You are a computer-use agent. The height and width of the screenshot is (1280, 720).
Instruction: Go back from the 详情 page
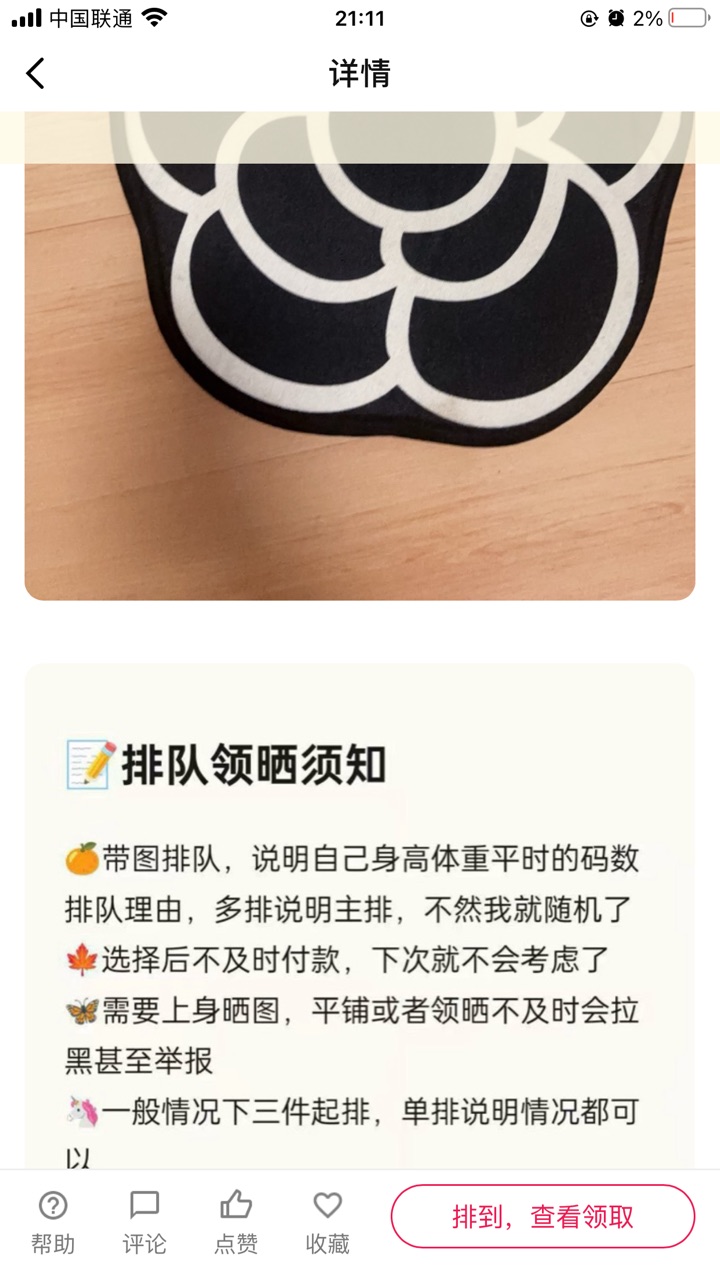[36, 73]
